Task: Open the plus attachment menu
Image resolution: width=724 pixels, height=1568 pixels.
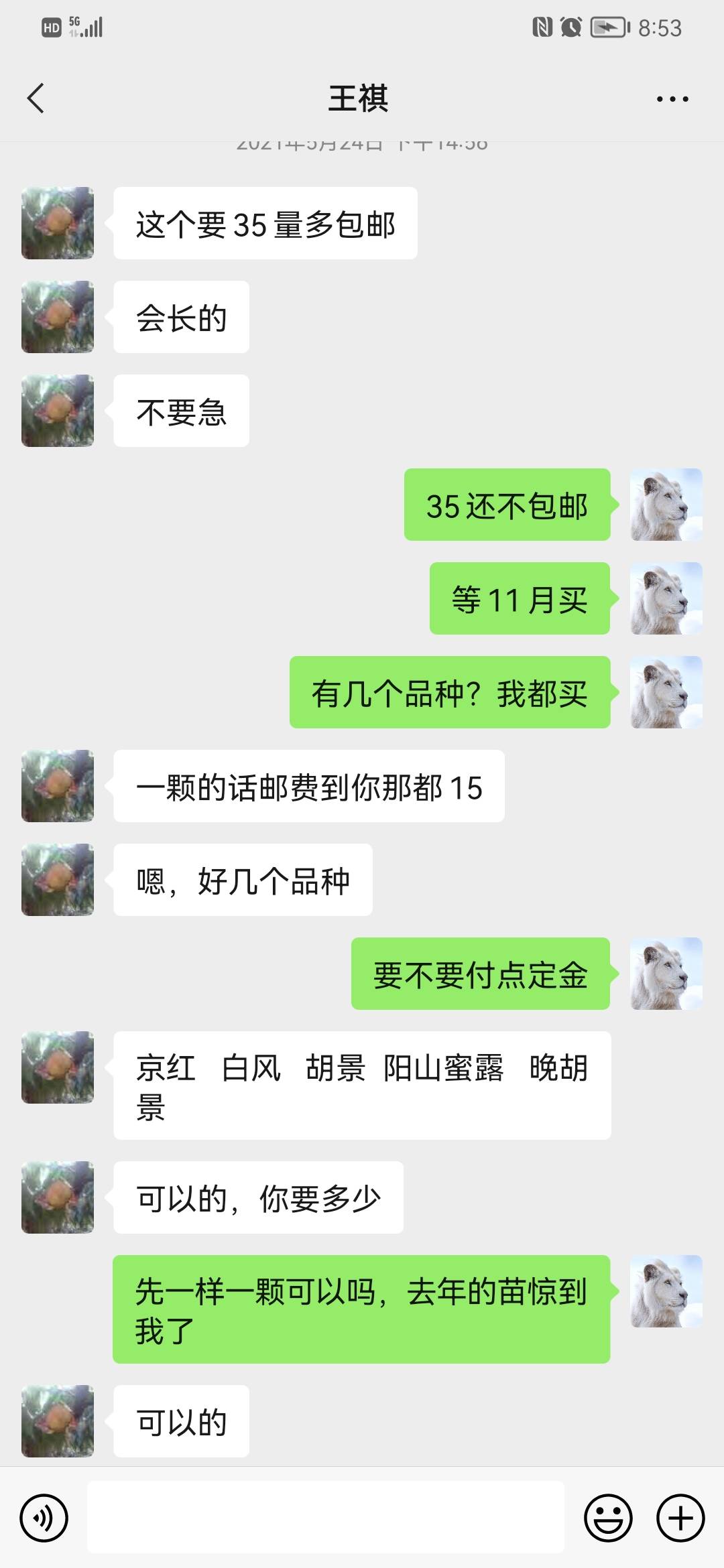Action: coord(680,1518)
